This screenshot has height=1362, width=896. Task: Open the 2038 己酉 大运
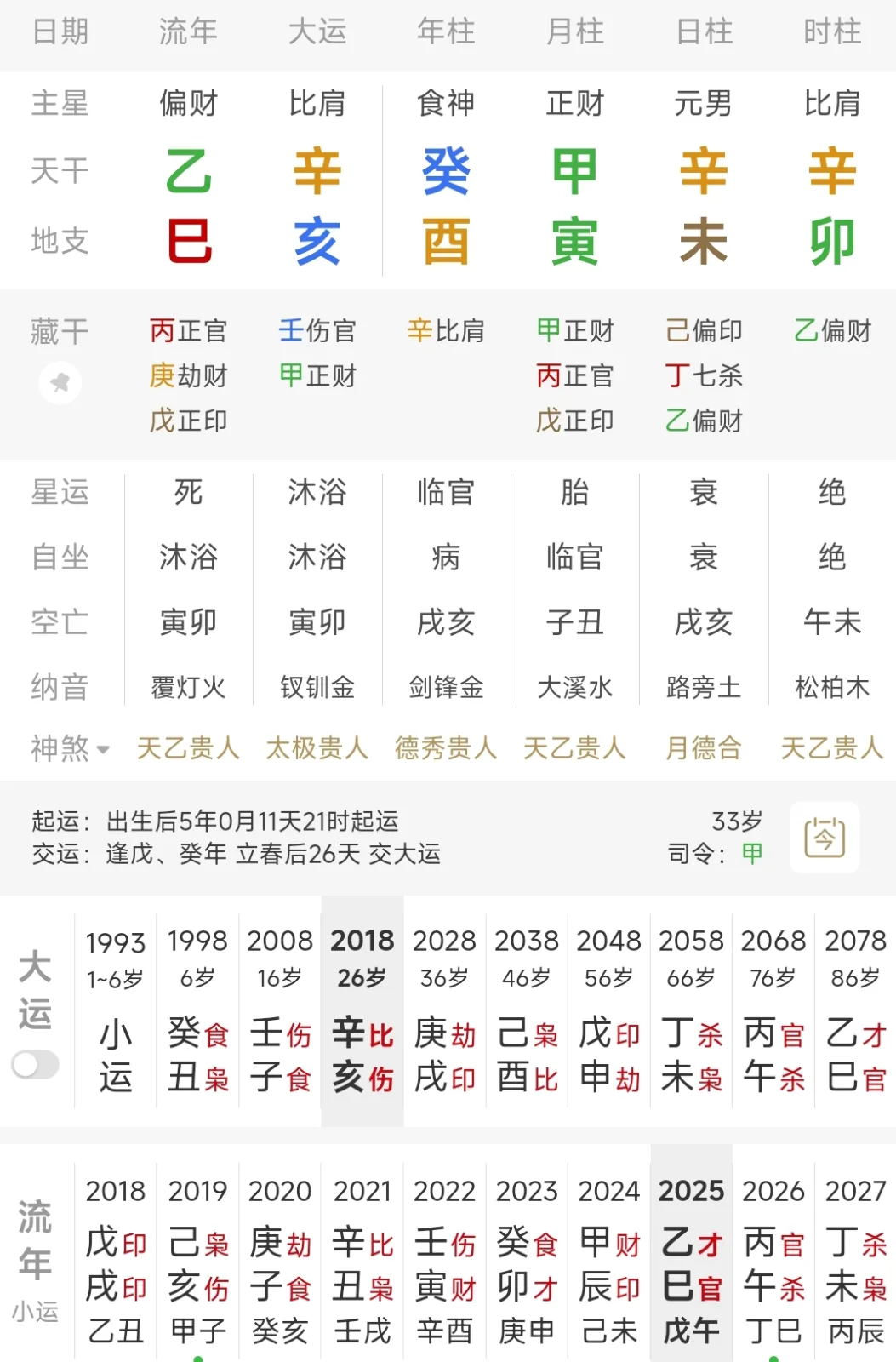pyautogui.click(x=527, y=1013)
